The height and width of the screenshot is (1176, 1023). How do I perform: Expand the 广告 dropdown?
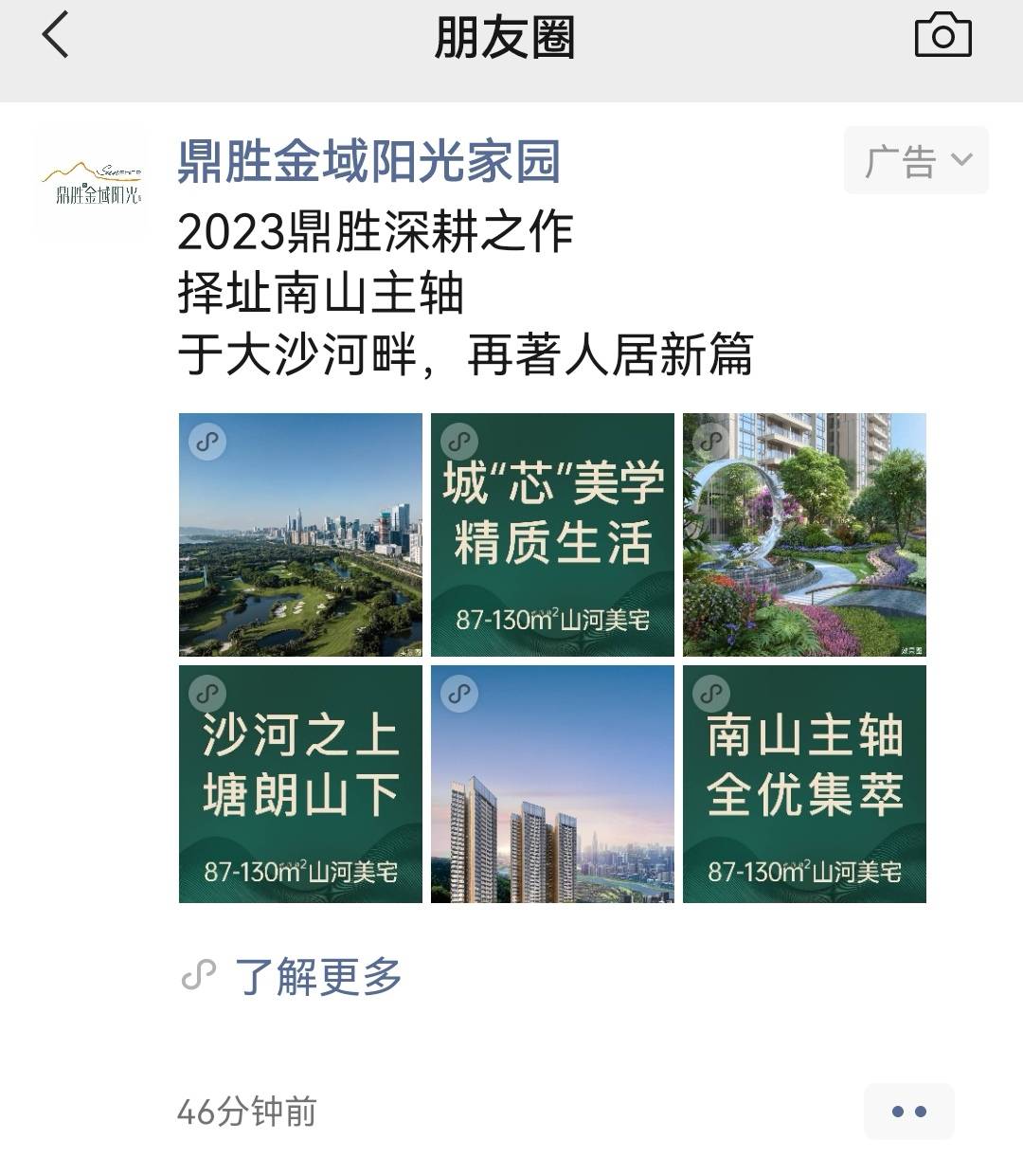pos(915,161)
